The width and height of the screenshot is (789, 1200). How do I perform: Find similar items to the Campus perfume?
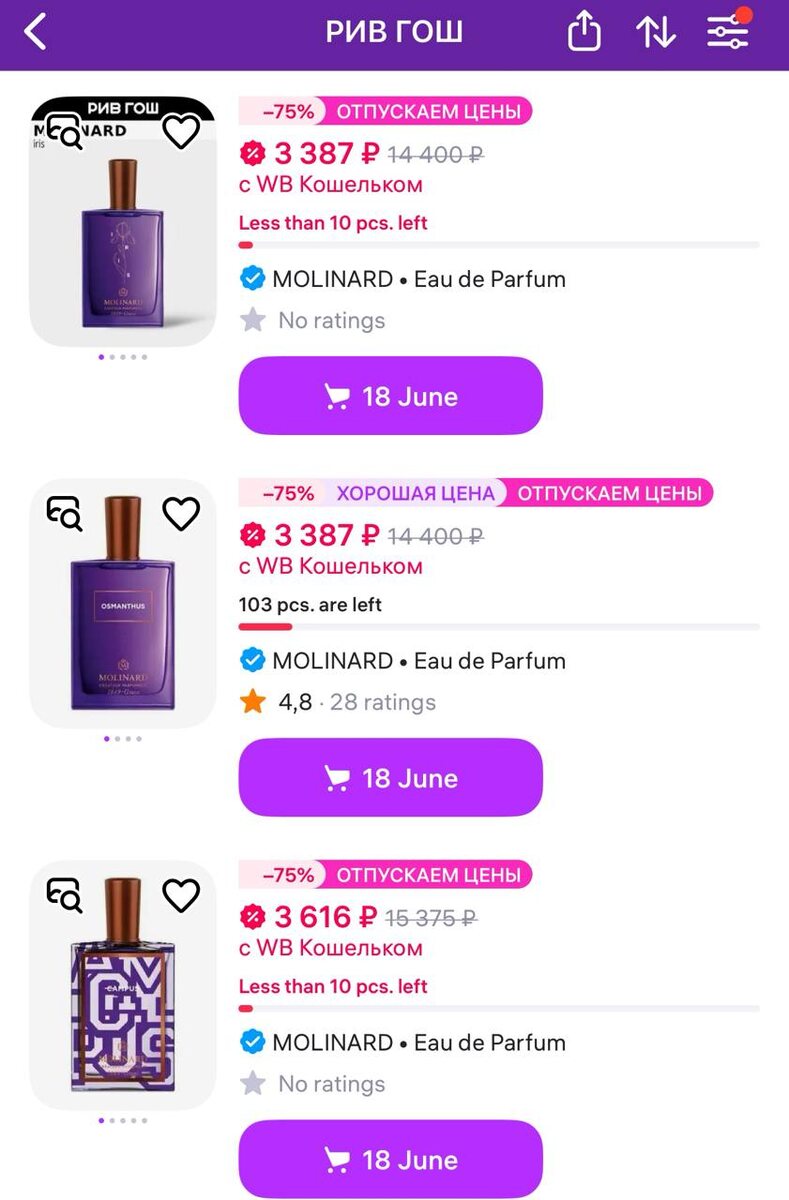point(66,895)
